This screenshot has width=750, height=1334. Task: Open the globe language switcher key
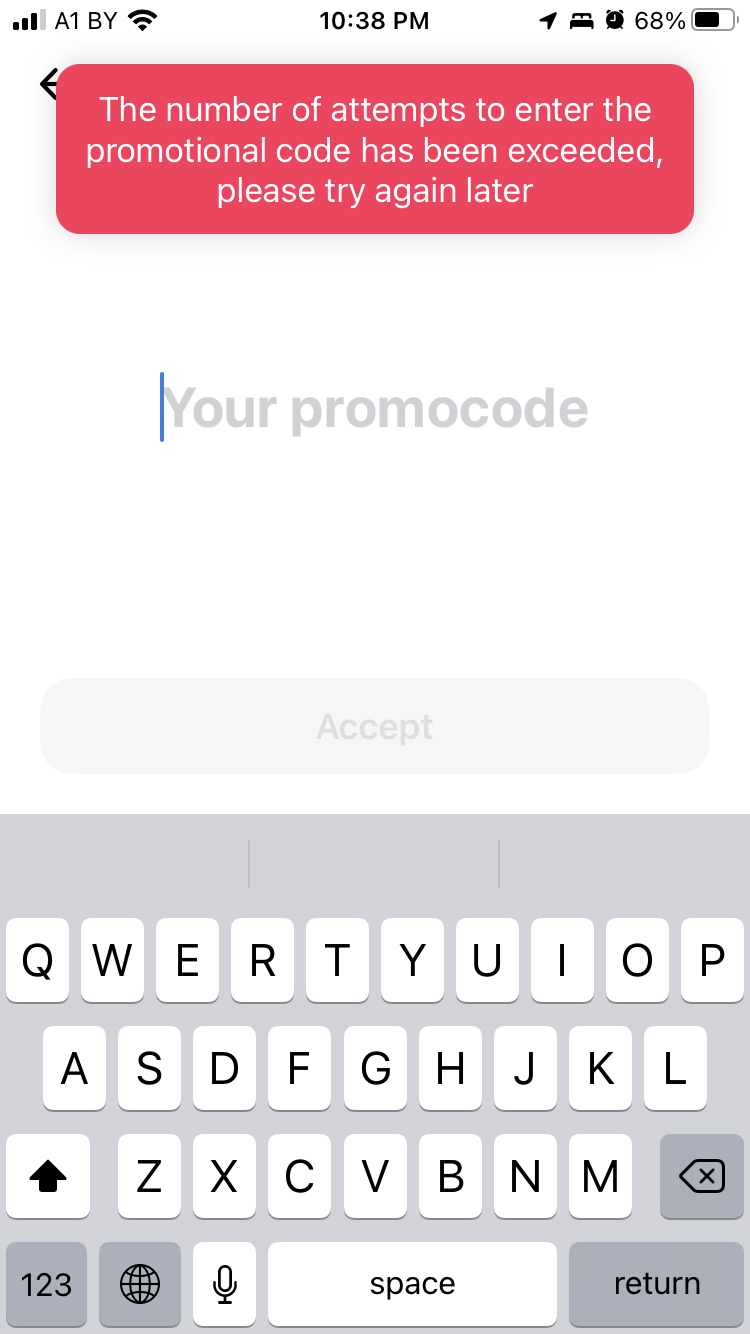[x=139, y=1284]
